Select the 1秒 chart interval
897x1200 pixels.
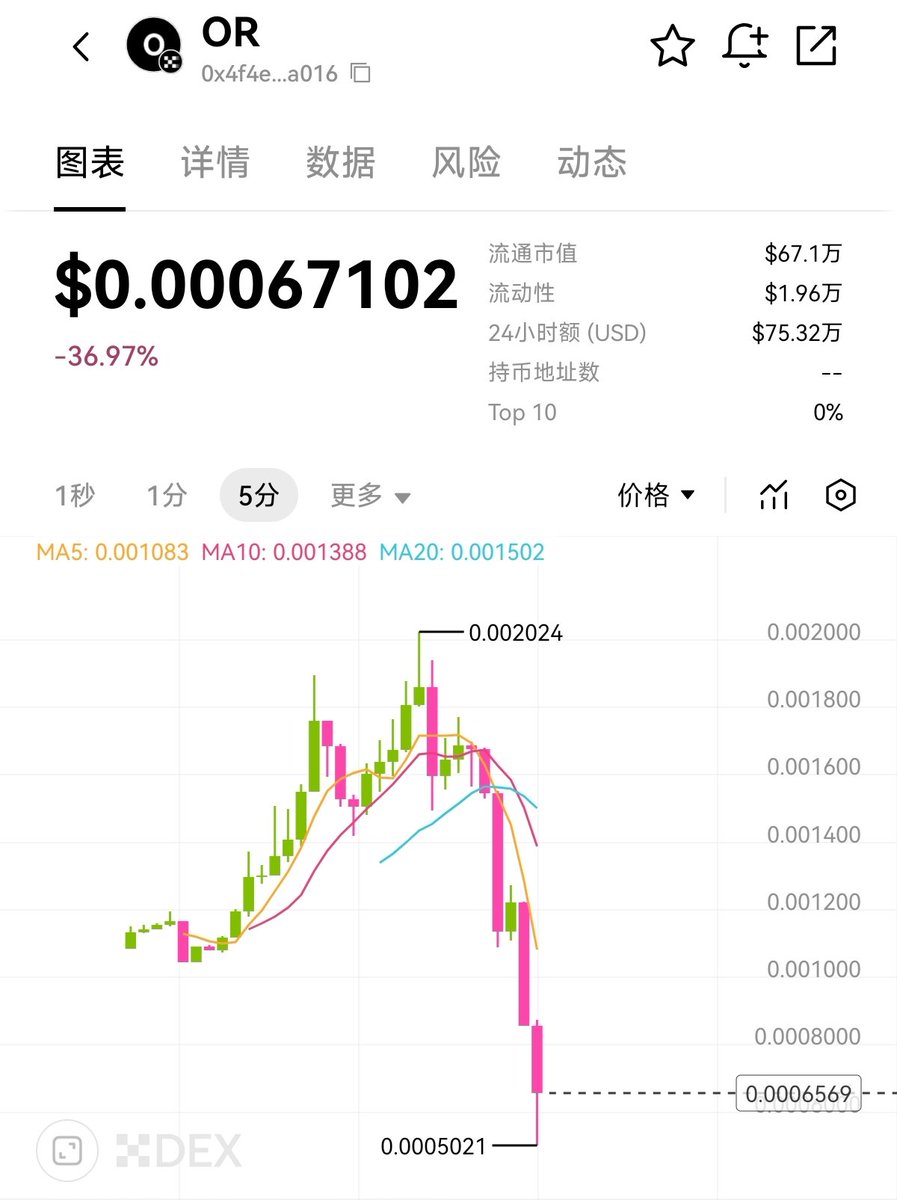point(75,494)
